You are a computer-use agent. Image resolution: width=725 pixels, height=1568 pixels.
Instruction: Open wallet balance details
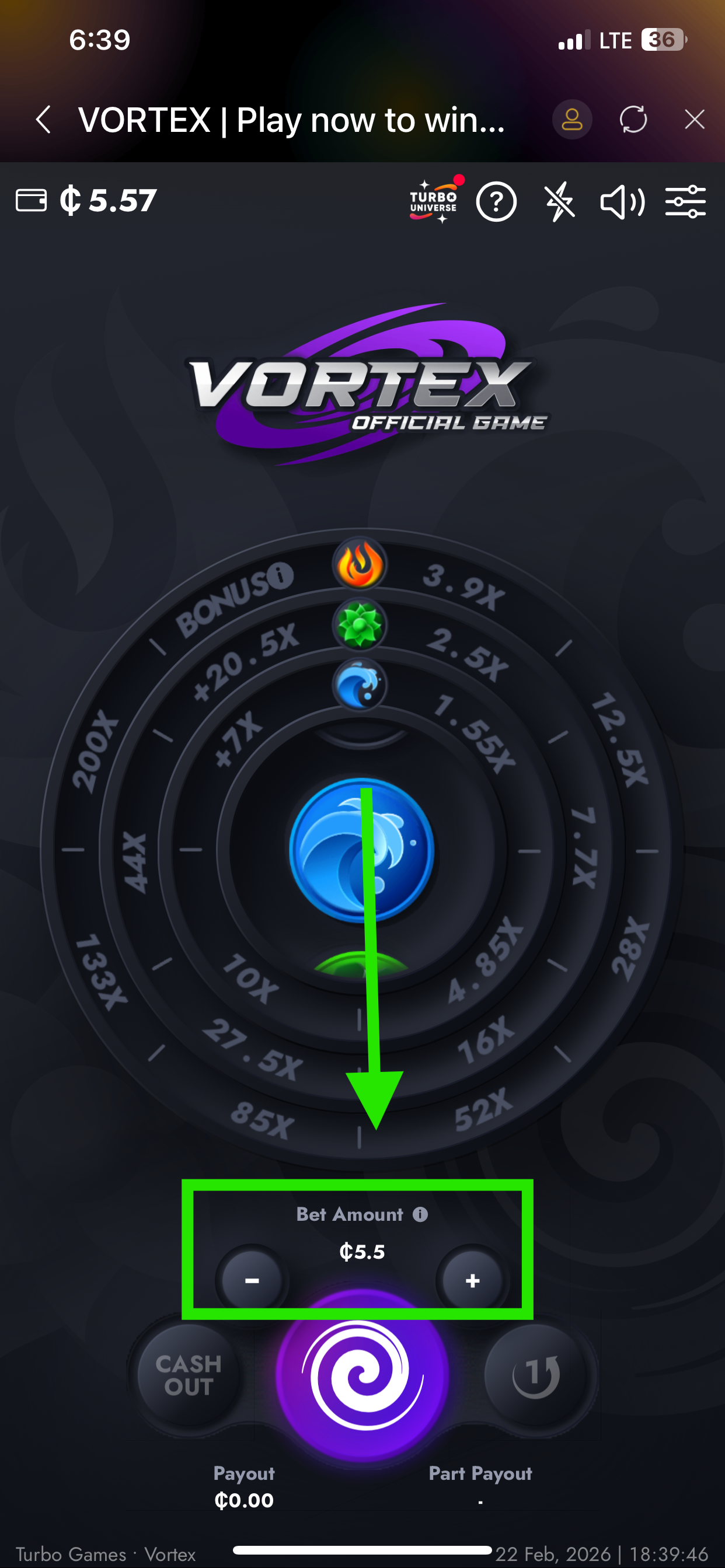[32, 200]
